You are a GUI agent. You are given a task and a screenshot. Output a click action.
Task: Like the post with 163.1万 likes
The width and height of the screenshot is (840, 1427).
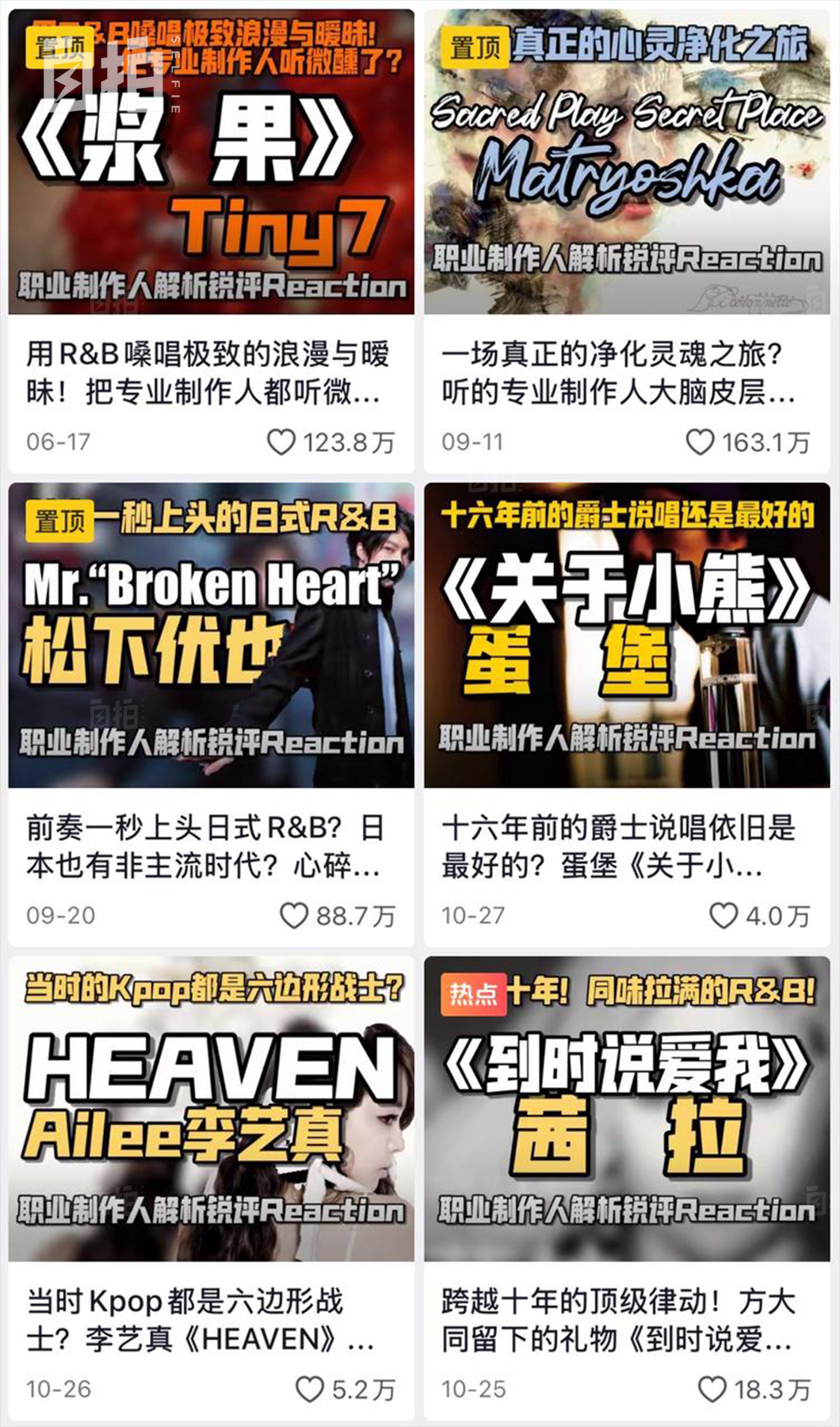(x=700, y=442)
